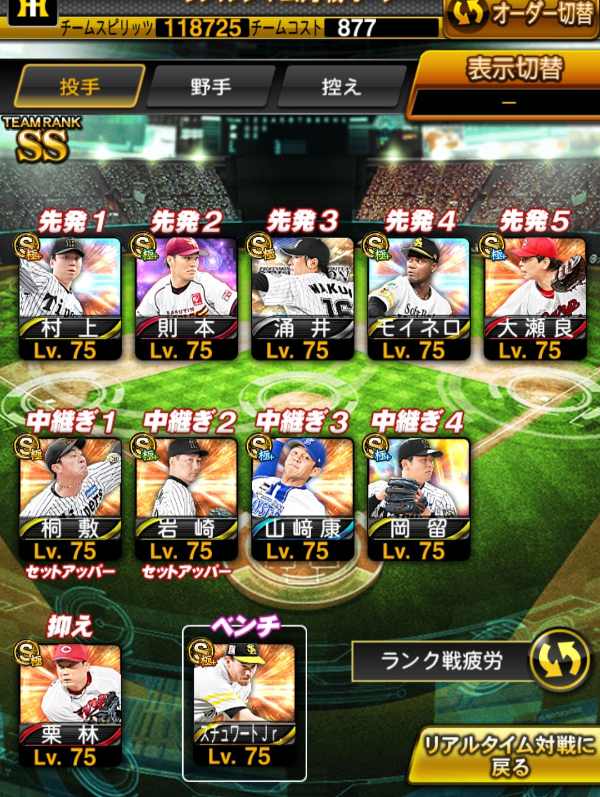Open starter 大瀬良 player card
Image resolution: width=600 pixels, height=797 pixels.
(535, 295)
